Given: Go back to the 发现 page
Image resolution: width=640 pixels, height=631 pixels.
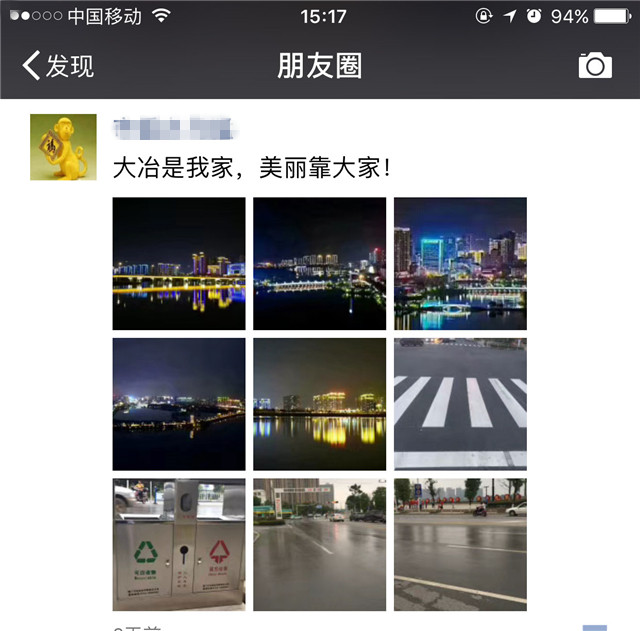Looking at the screenshot, I should [x=58, y=66].
